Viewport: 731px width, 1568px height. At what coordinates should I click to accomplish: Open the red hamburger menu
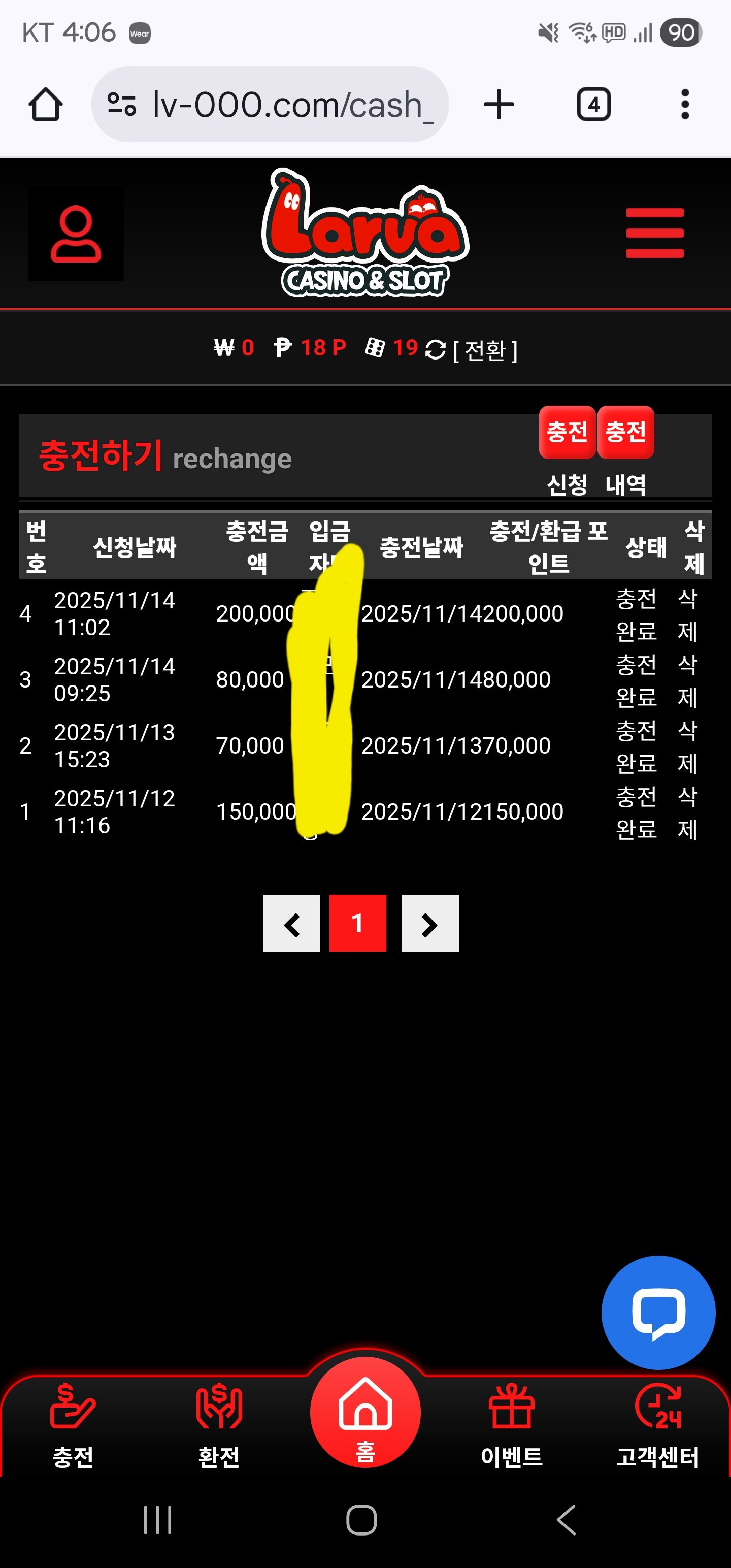(654, 233)
